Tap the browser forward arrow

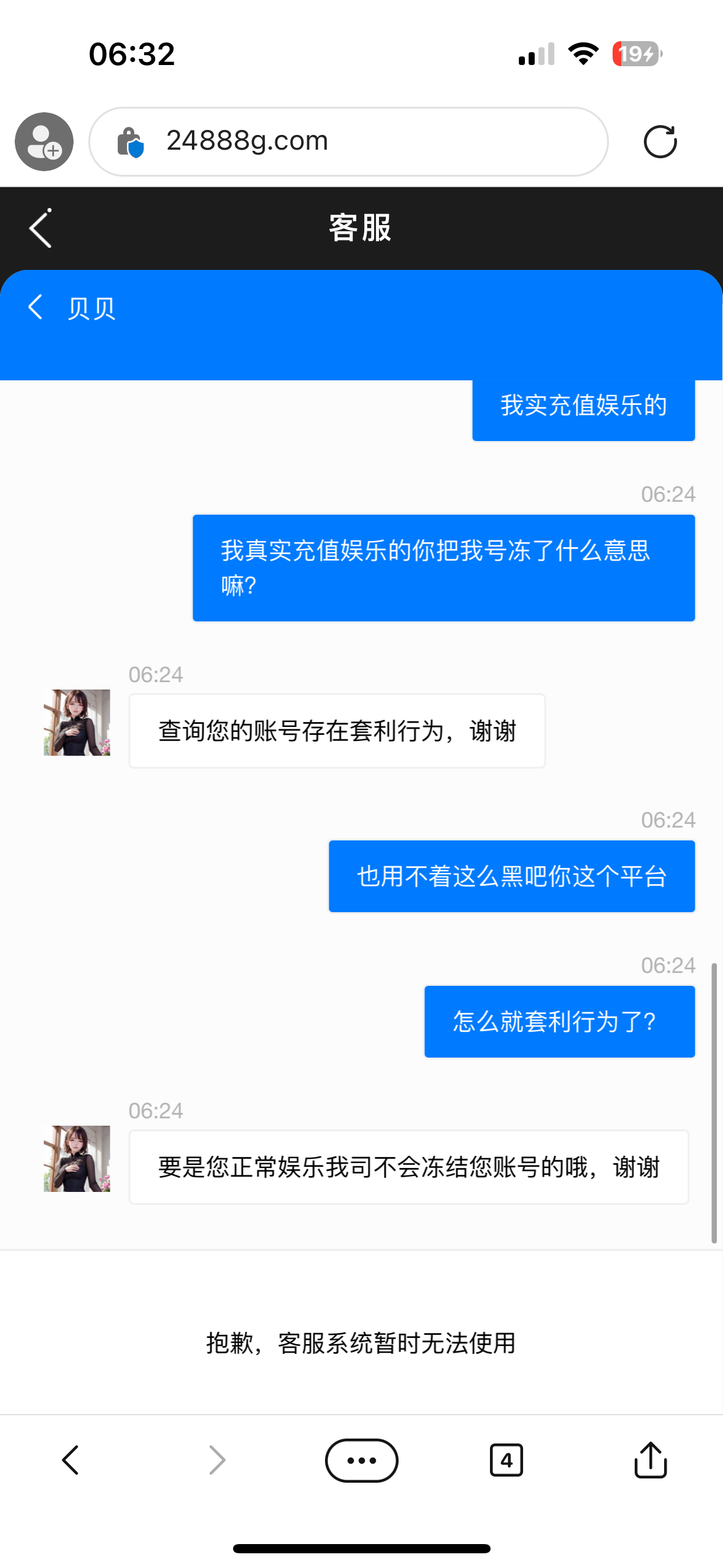216,1459
